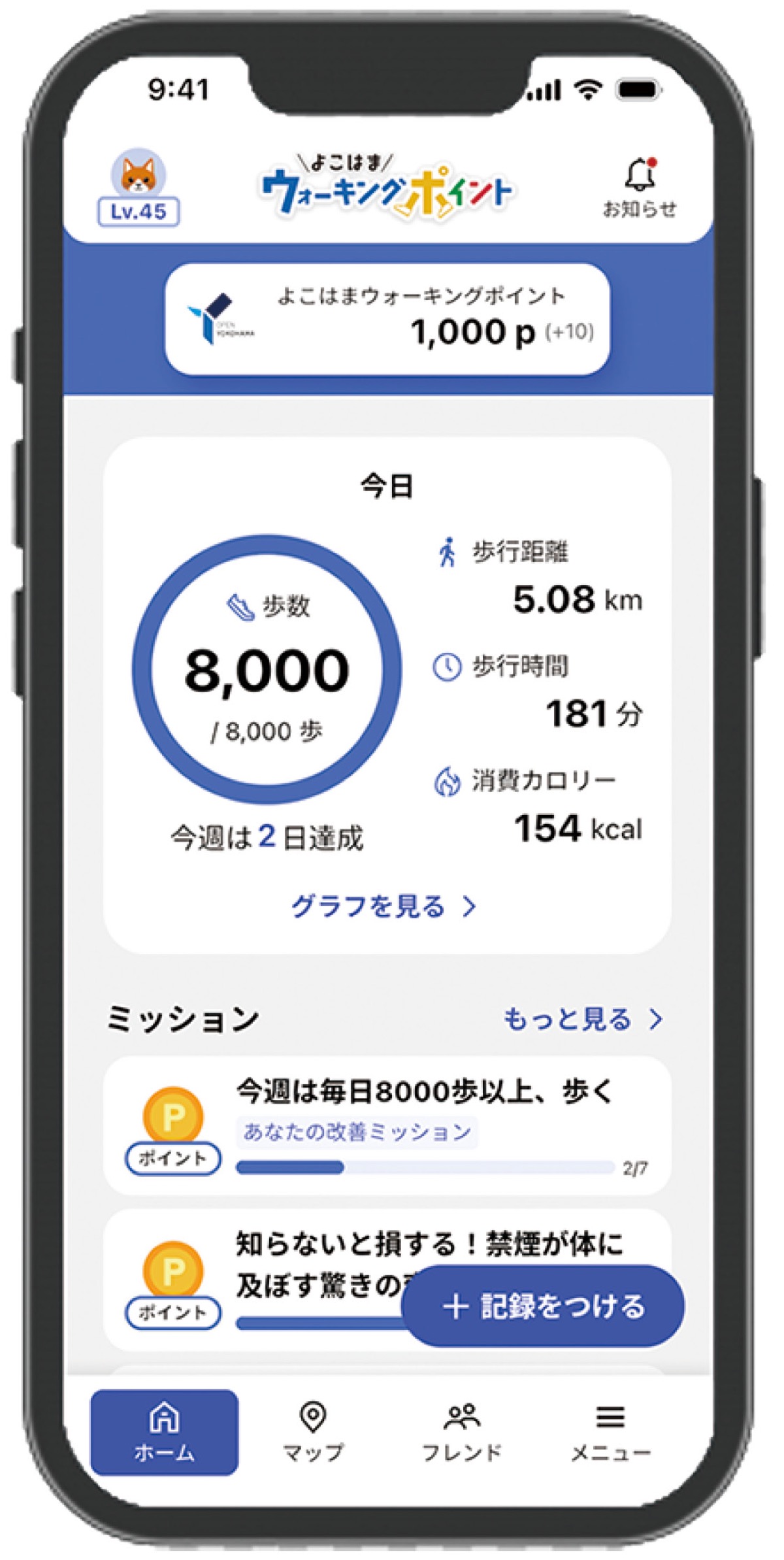Tap the 記録をつける floating button
This screenshot has width=784, height=1560.
point(544,1306)
